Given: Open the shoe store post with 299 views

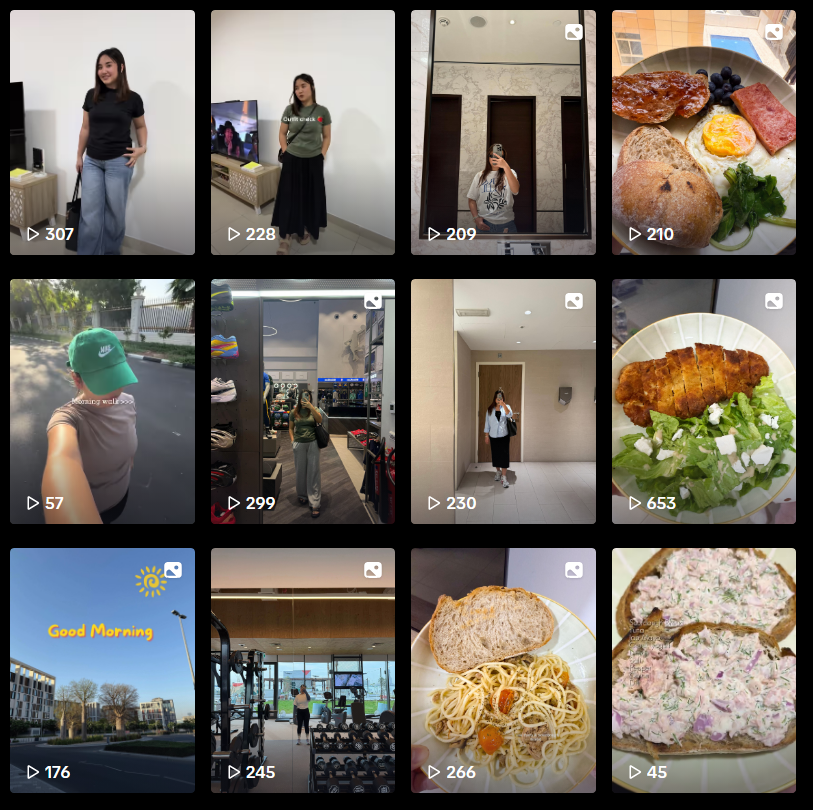Looking at the screenshot, I should coord(303,401).
